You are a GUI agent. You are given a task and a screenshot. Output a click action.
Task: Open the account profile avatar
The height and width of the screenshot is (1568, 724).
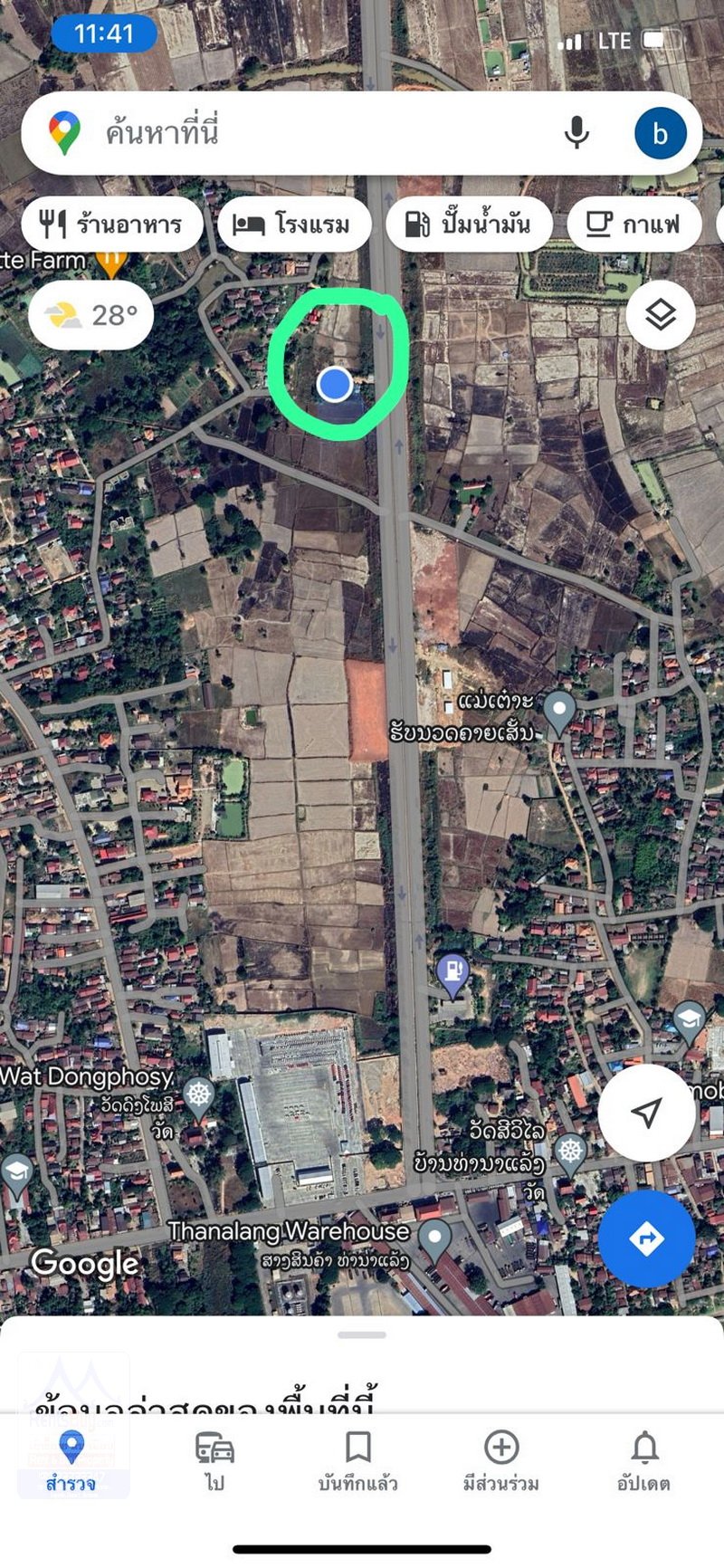click(660, 134)
